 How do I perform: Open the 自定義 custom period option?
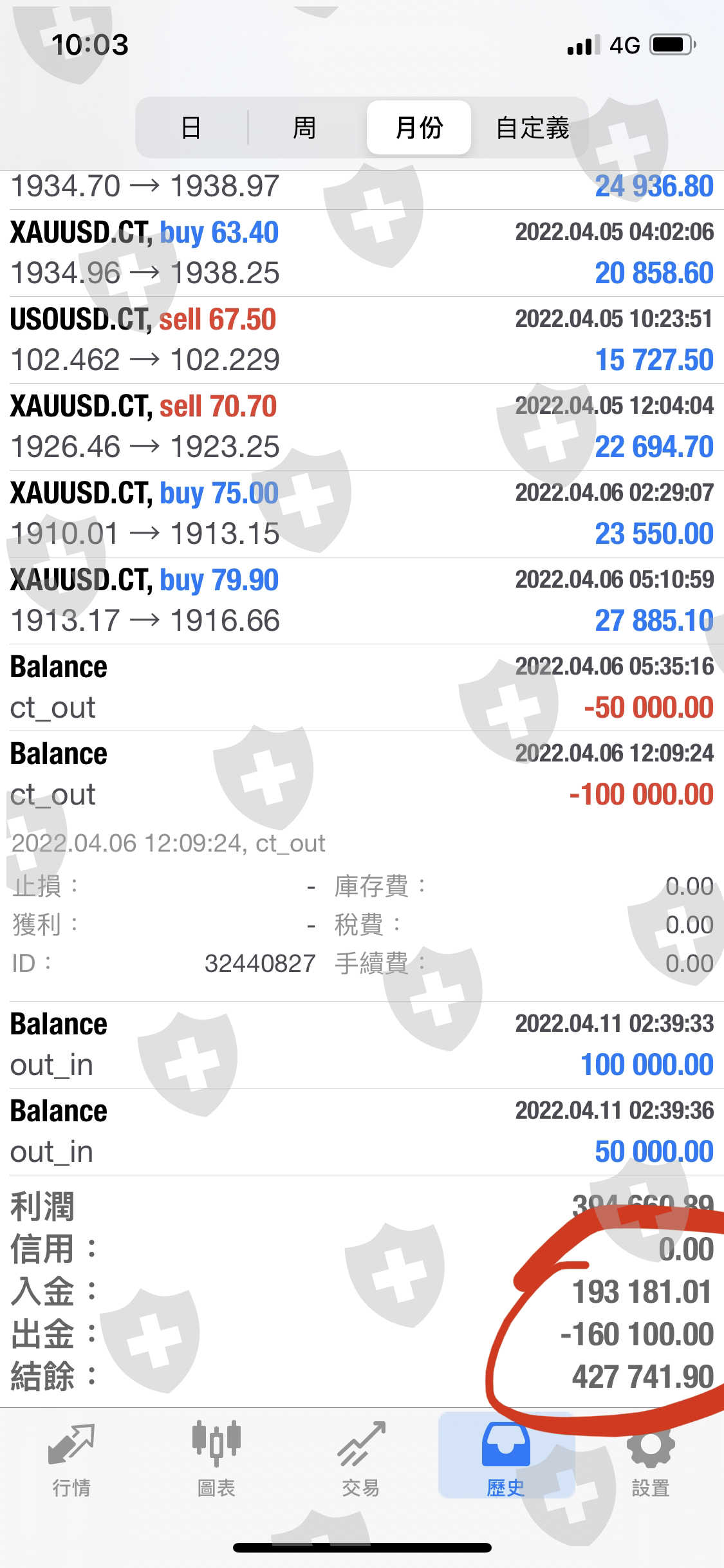point(532,127)
